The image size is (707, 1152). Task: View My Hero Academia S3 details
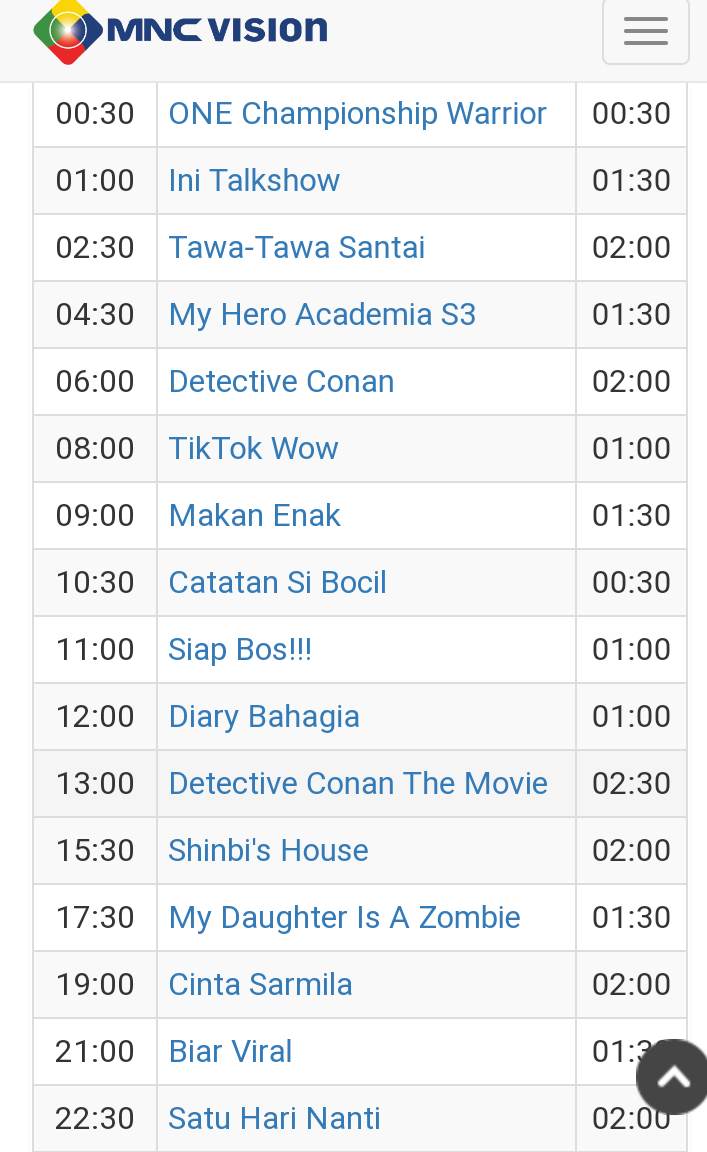pos(322,315)
